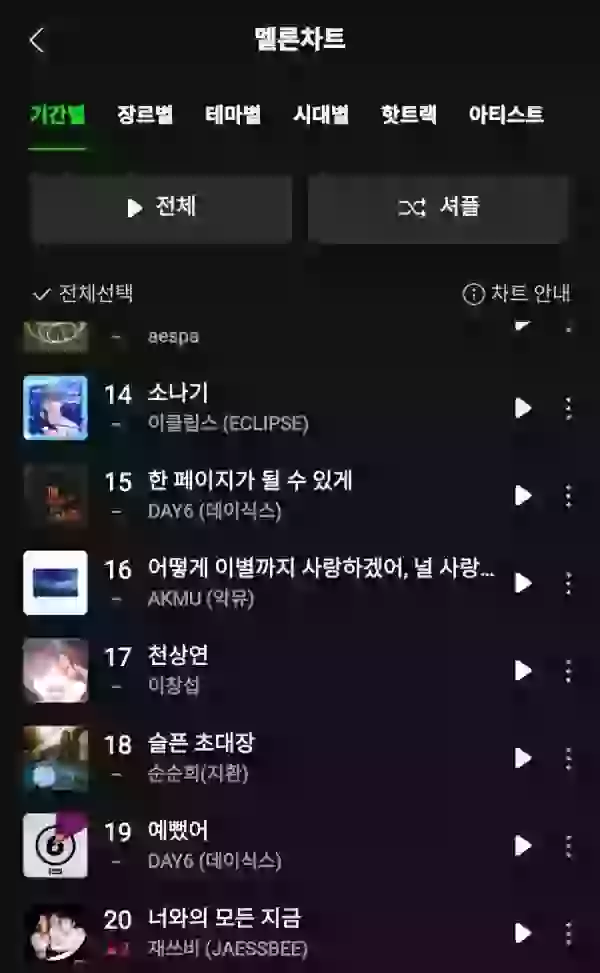Open the 차트 안내 chart info
Screen dimensions: 600x973
click(516, 294)
